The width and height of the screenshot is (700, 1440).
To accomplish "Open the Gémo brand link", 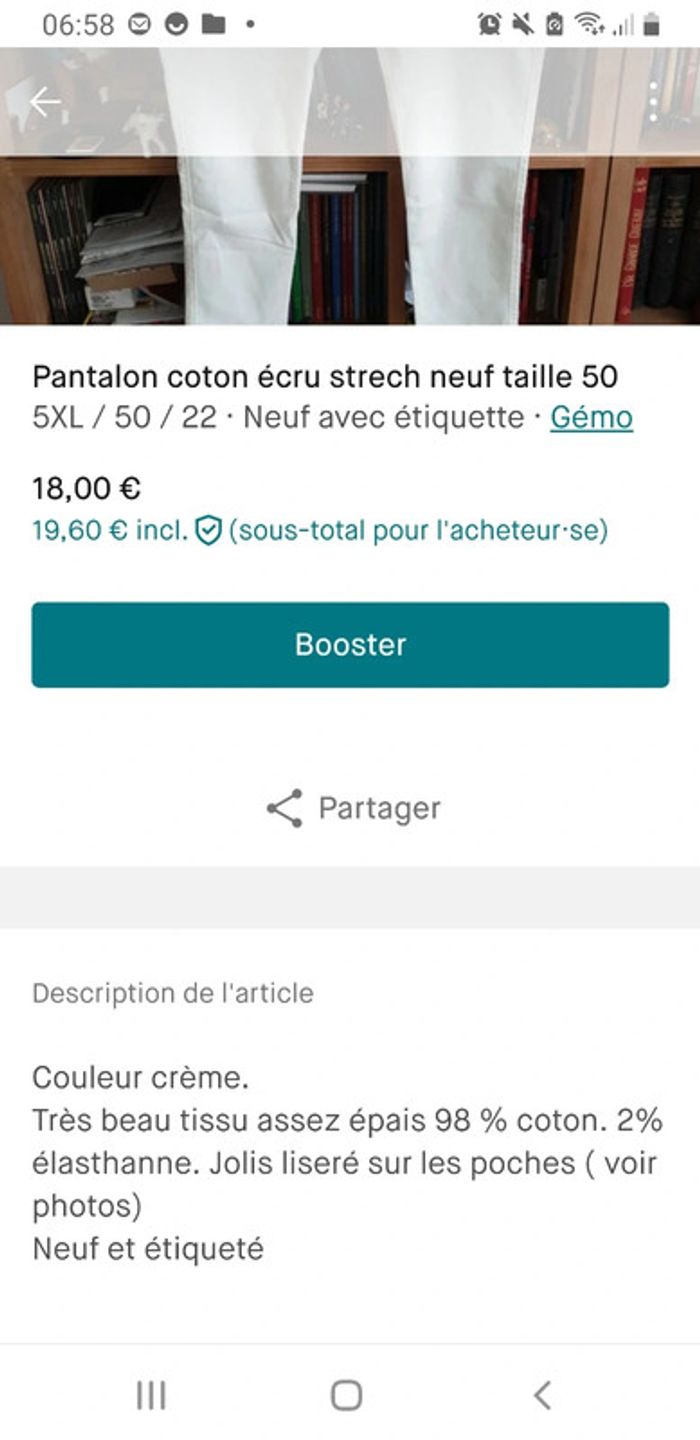I will click(591, 417).
